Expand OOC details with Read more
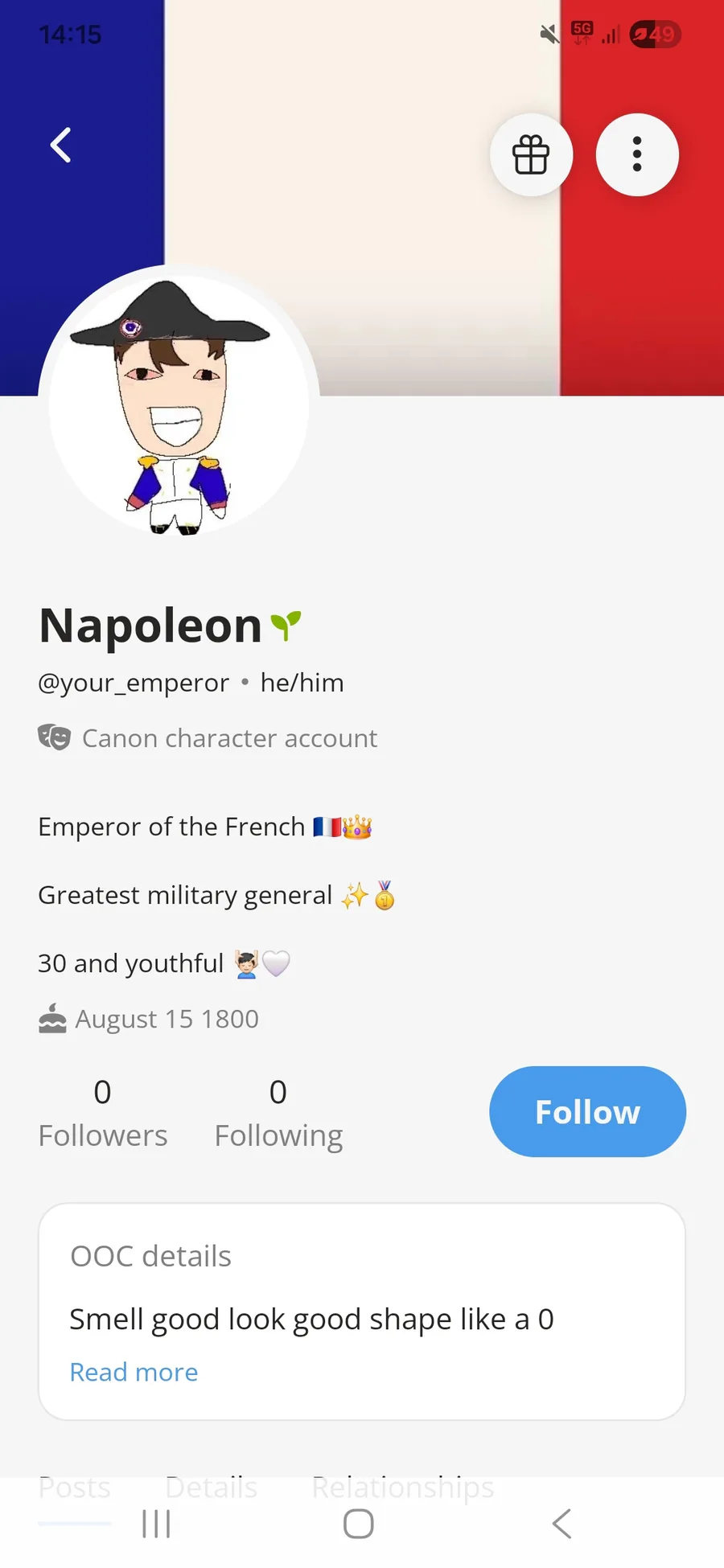 click(134, 1372)
